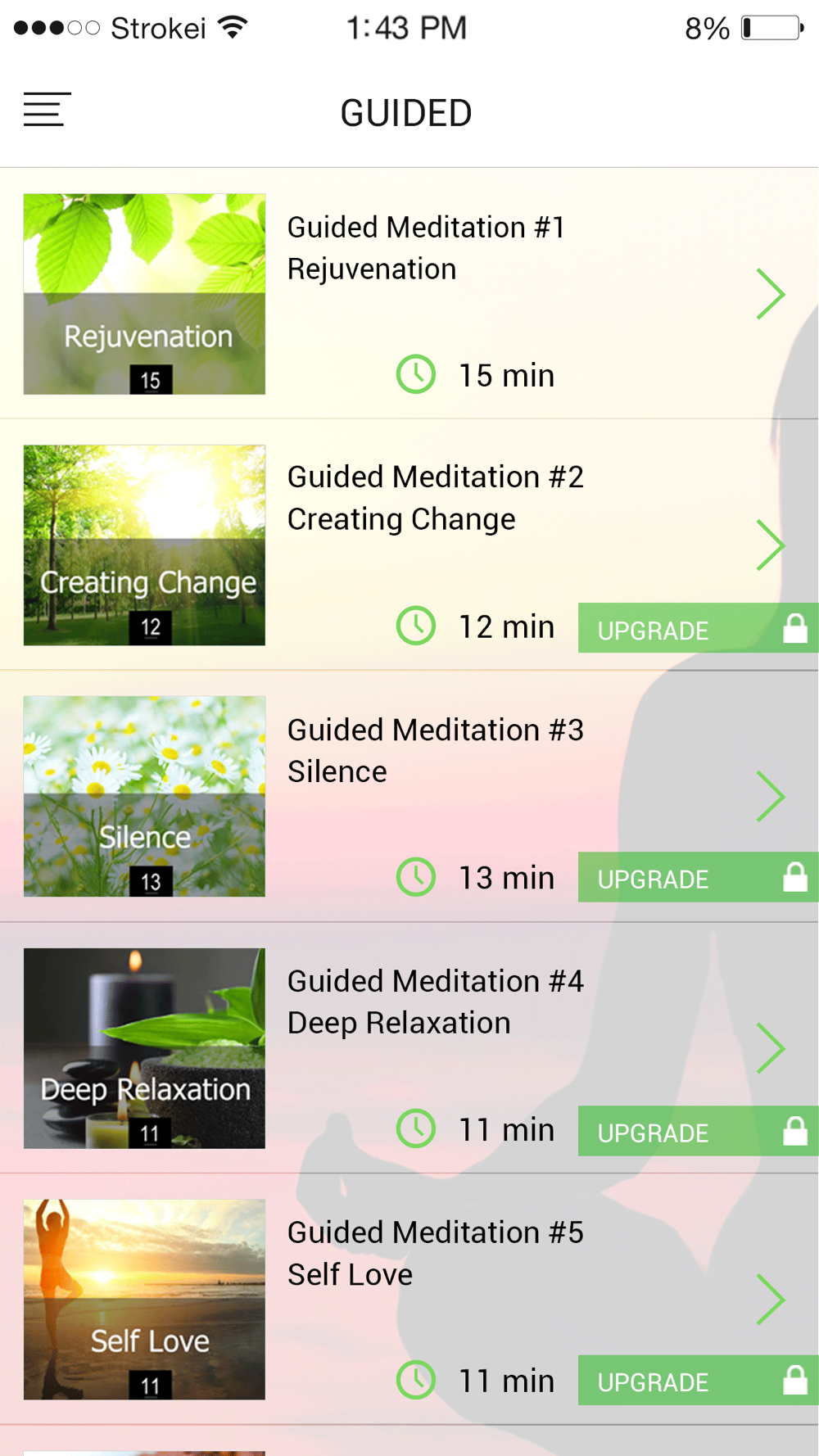Tap the chevron on the Silence row
The height and width of the screenshot is (1456, 819).
tap(771, 796)
